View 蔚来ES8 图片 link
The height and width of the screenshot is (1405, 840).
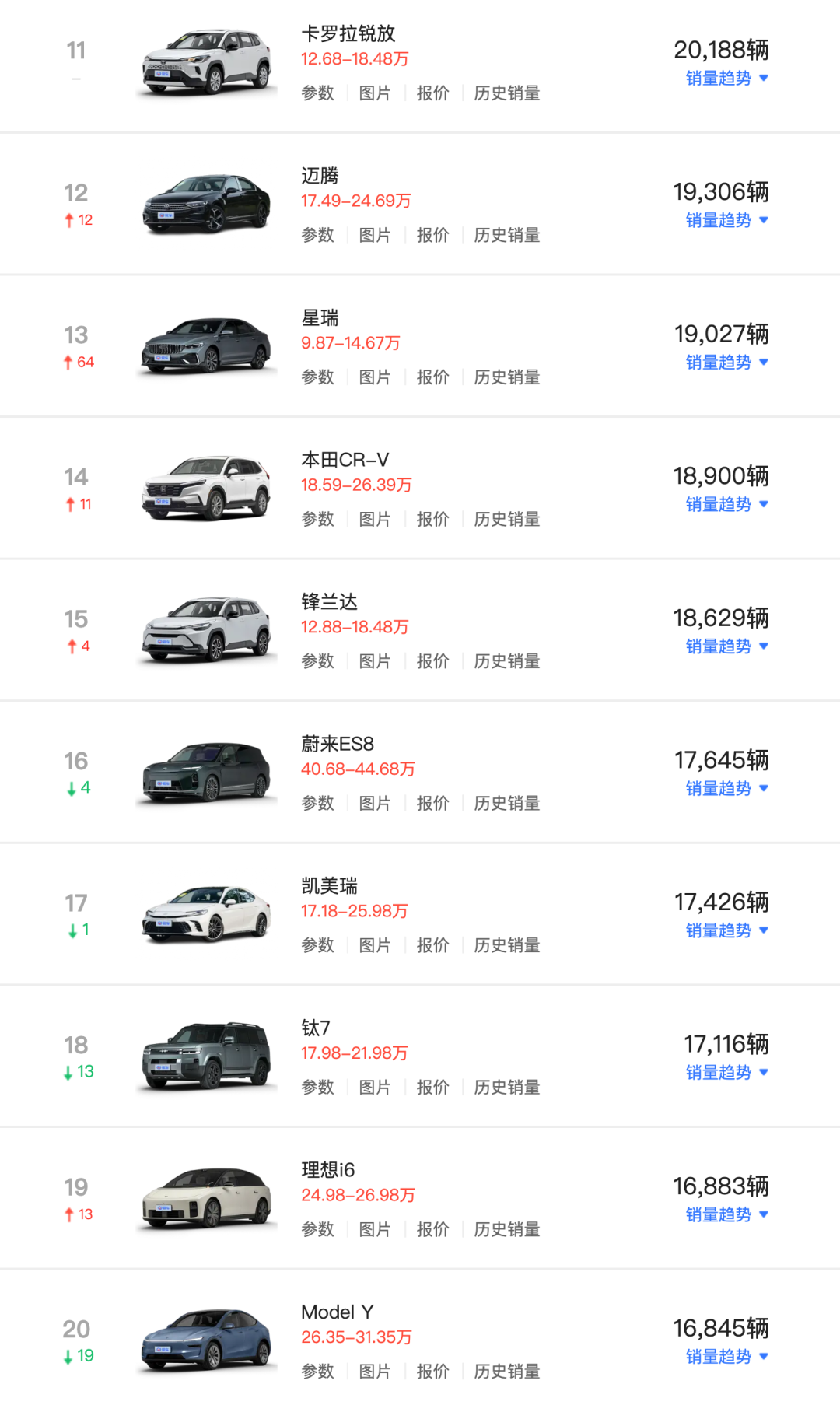pos(375,803)
